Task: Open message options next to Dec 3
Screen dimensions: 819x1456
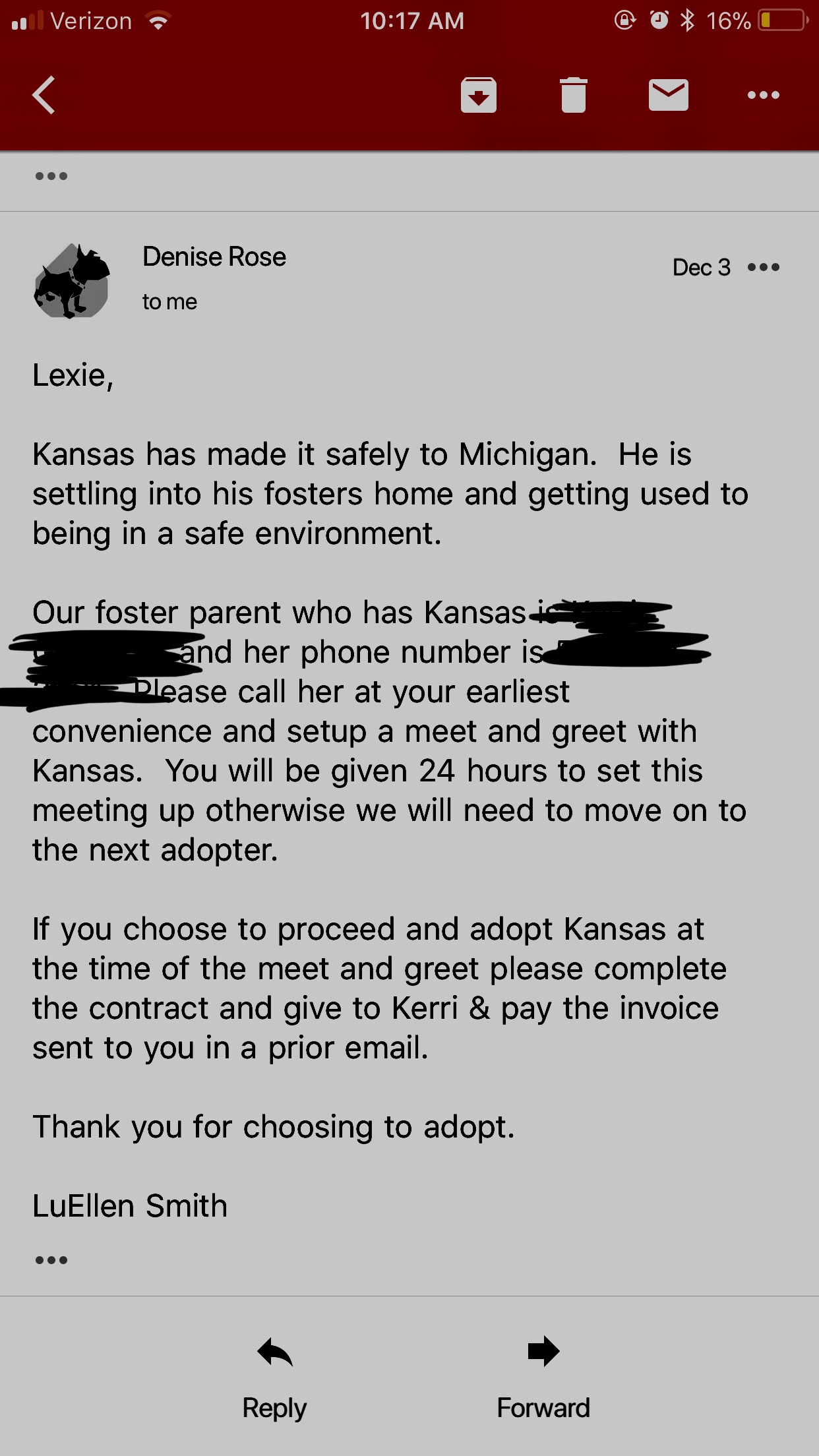Action: pyautogui.click(x=764, y=267)
